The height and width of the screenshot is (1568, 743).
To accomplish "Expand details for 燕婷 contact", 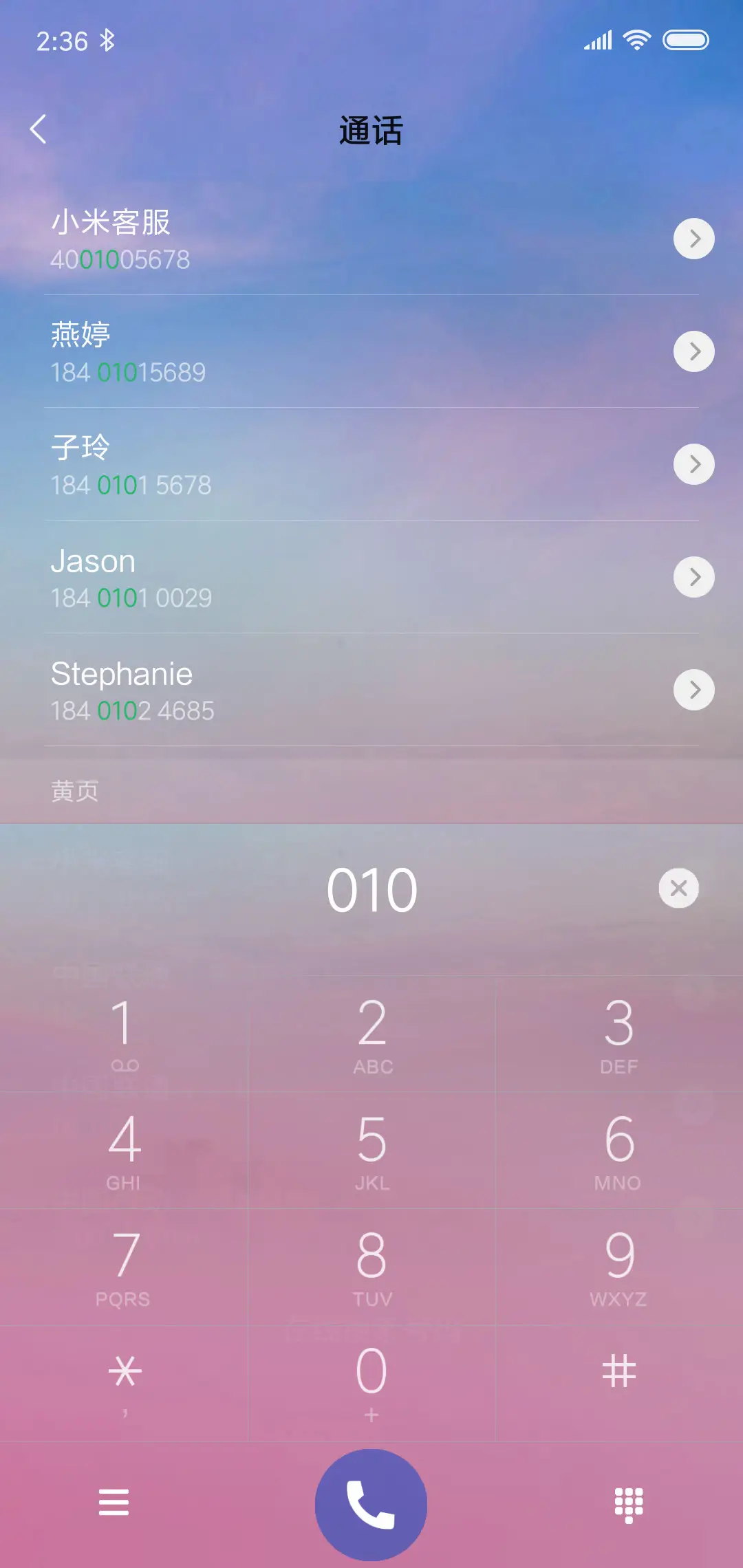I will 693,351.
